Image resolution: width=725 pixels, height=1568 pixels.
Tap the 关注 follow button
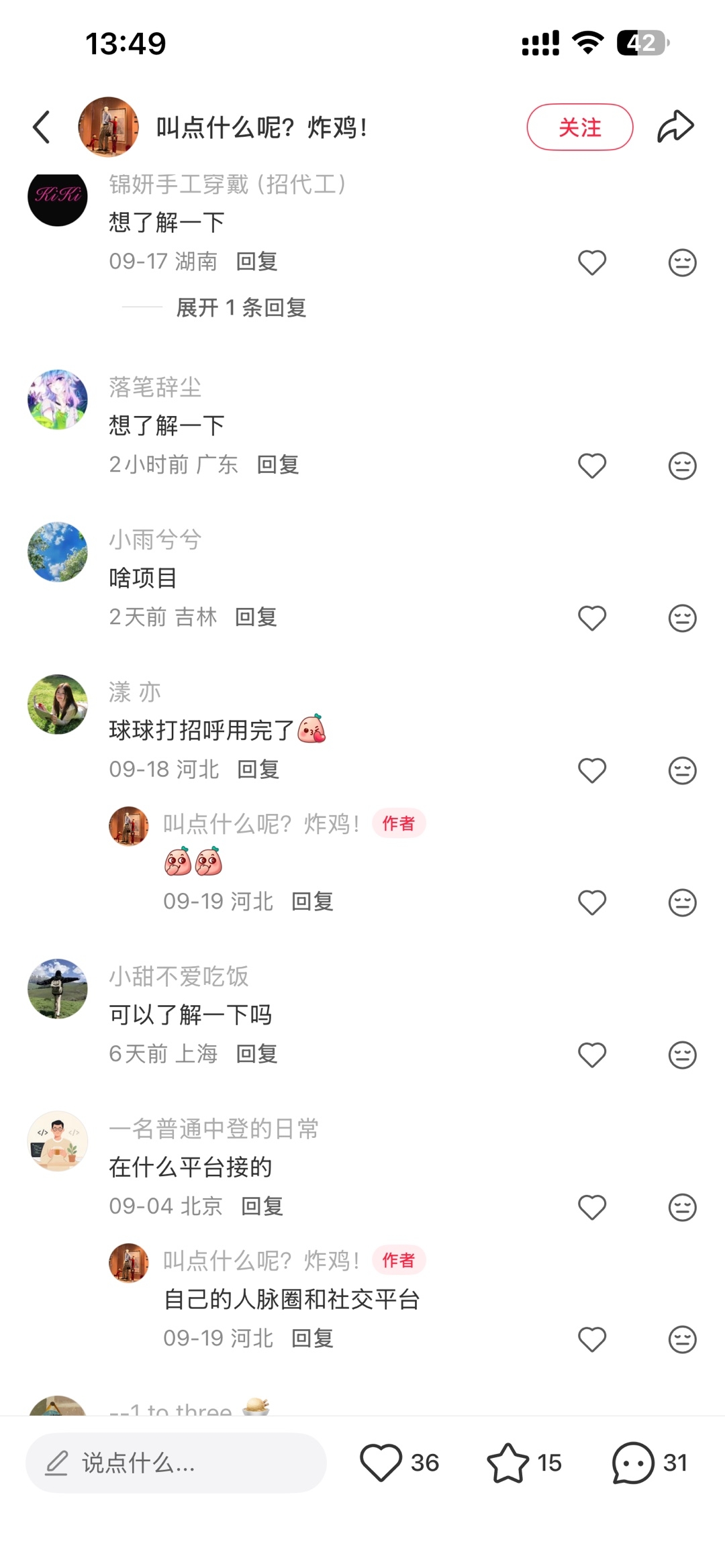tap(580, 127)
